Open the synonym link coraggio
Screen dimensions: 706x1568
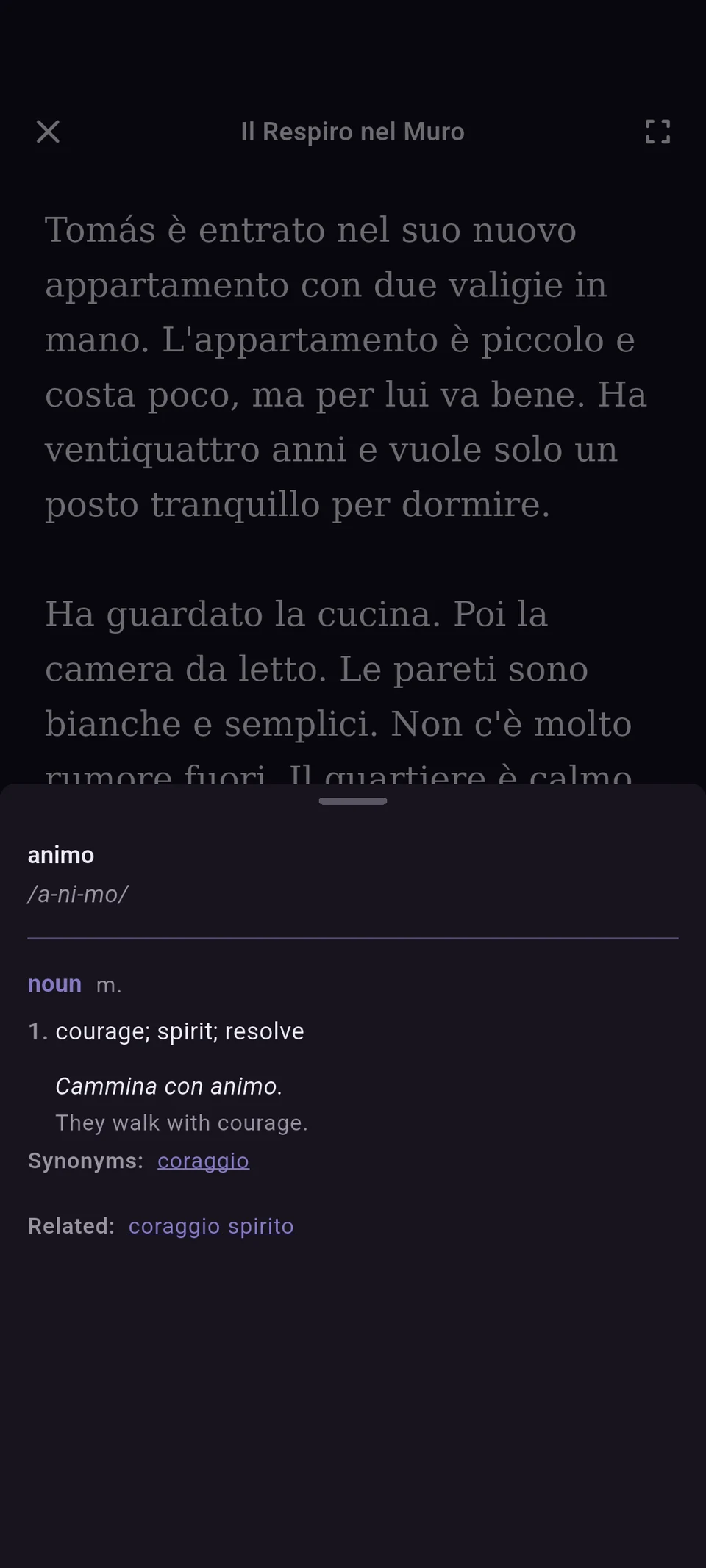[x=203, y=1161]
